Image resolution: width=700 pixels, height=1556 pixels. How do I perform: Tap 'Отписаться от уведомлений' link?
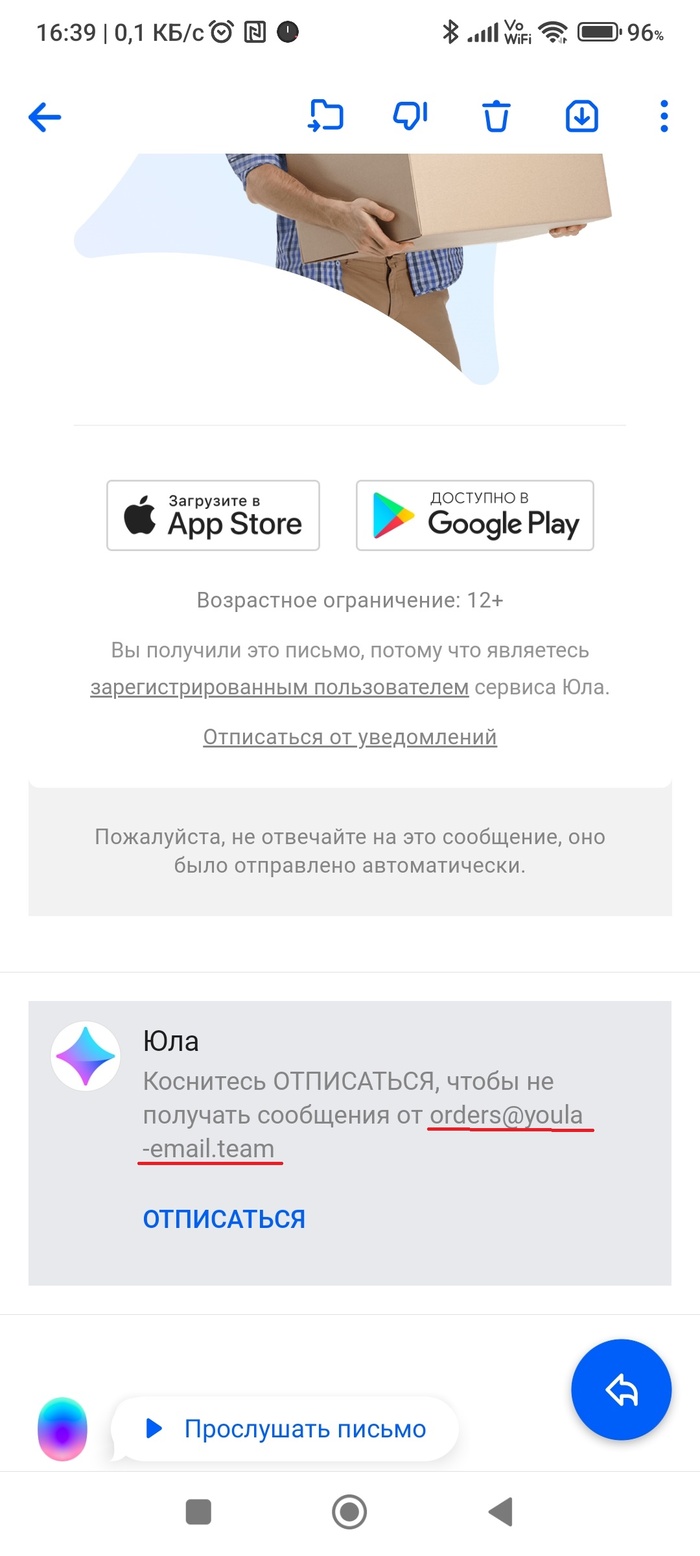pos(350,737)
